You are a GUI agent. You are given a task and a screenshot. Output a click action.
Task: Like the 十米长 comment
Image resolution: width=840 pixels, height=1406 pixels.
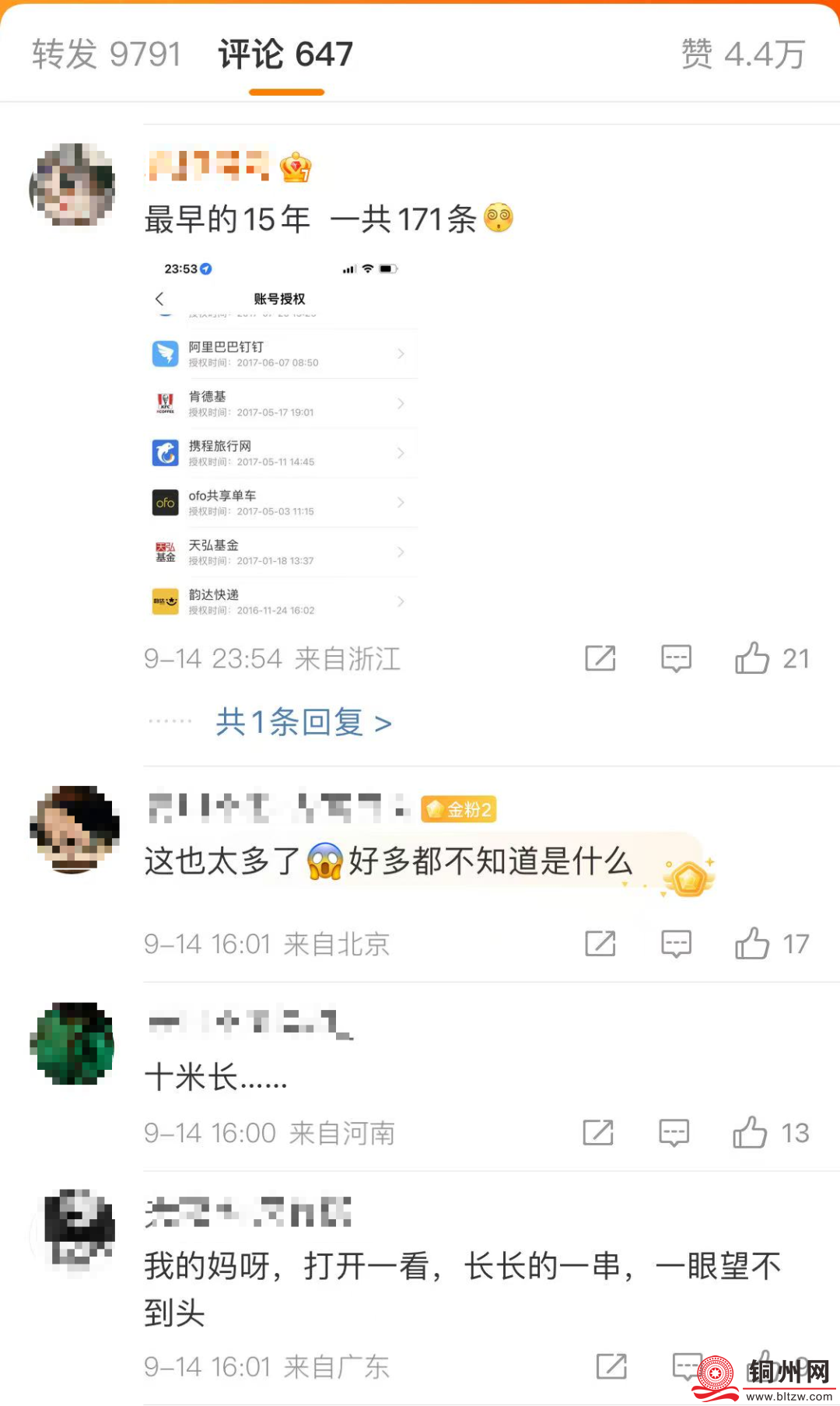tap(749, 1133)
